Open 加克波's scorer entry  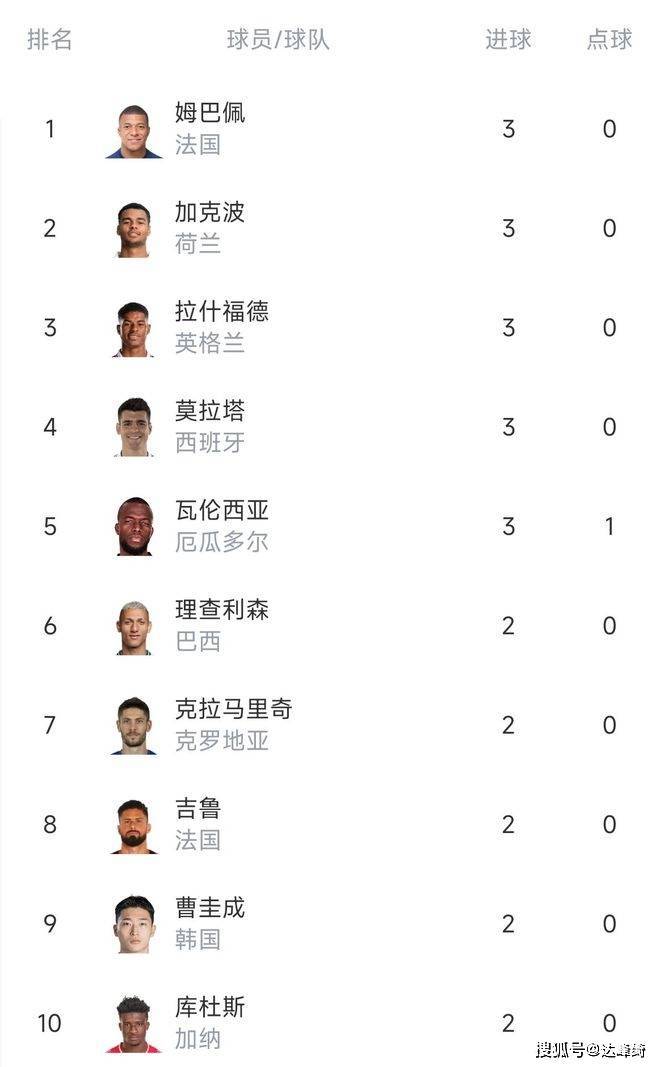[330, 228]
